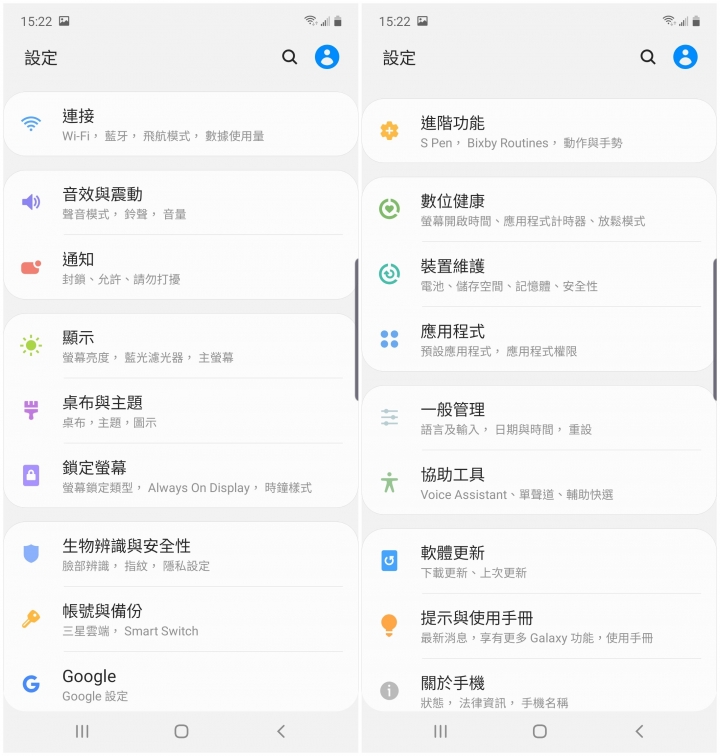Open the 連接 settings
This screenshot has width=720, height=756.
pyautogui.click(x=180, y=125)
